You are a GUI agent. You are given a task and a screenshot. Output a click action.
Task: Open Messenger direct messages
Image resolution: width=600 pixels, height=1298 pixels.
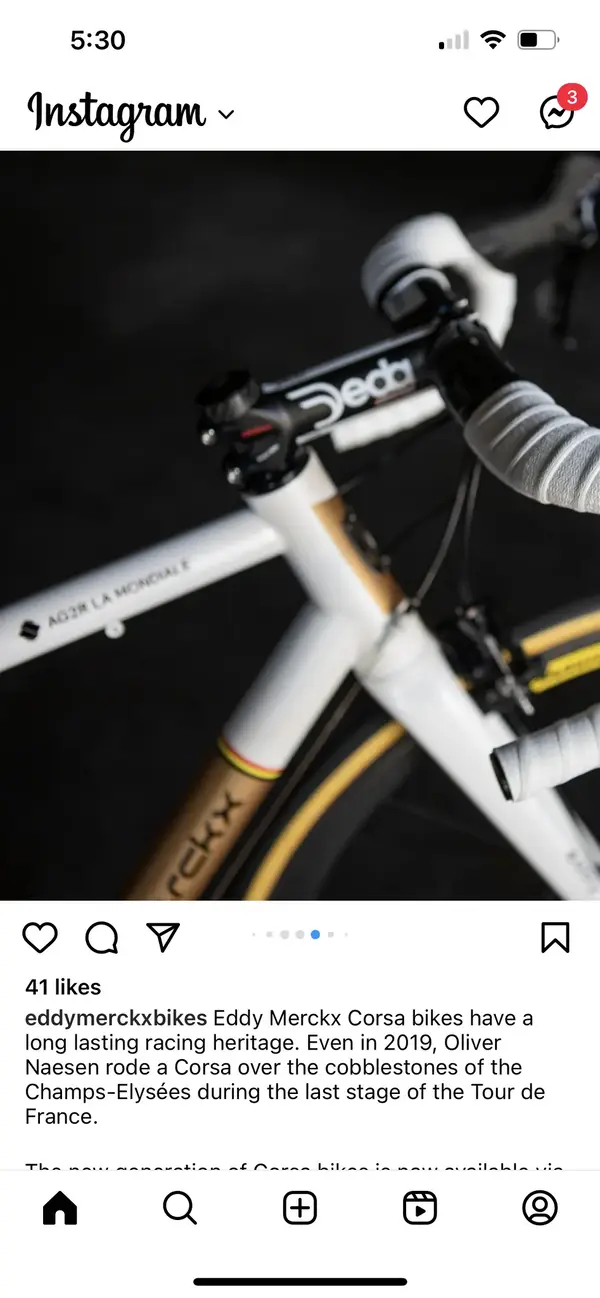click(558, 113)
